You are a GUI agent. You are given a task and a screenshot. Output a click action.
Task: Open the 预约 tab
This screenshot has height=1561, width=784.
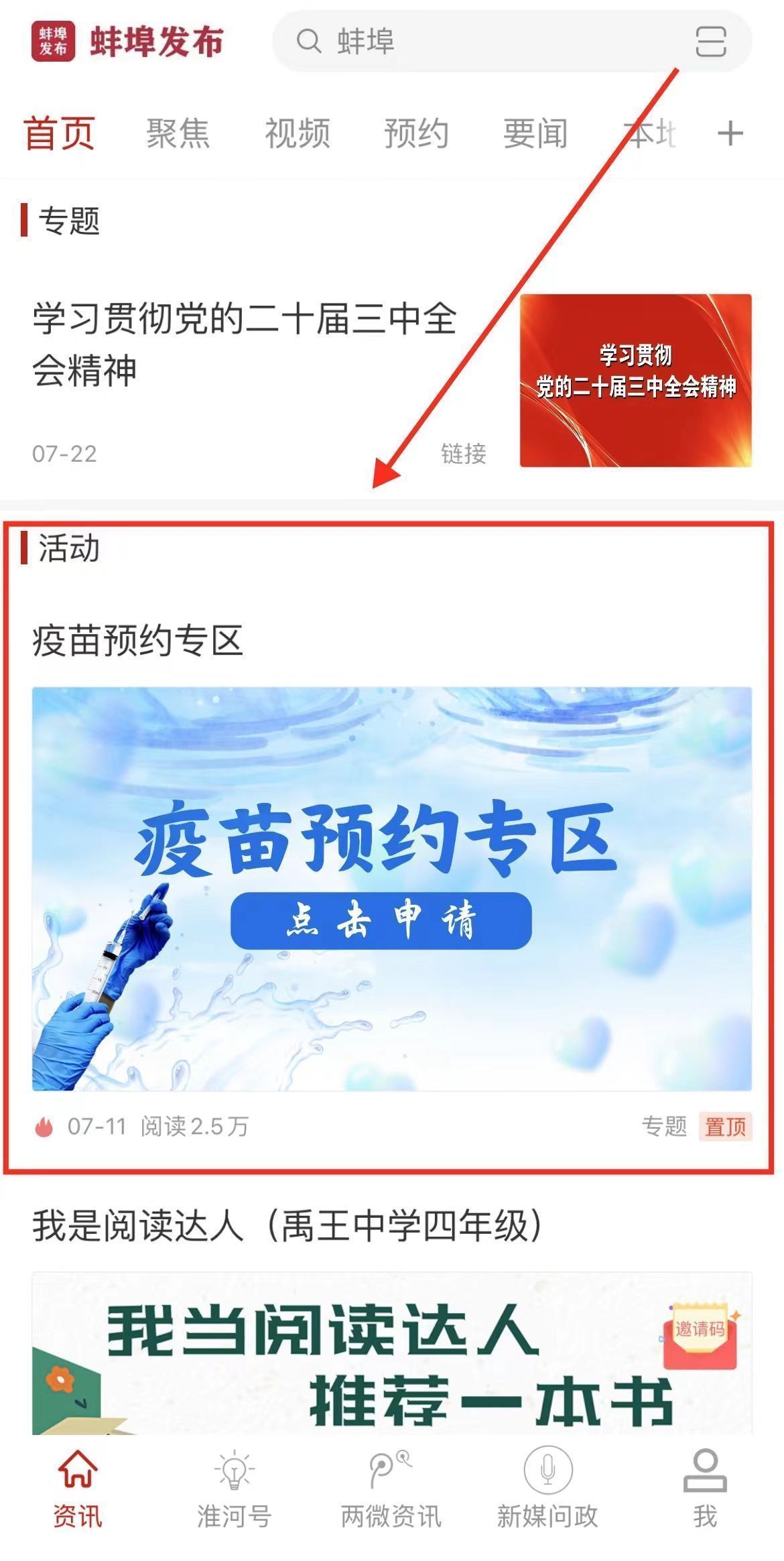click(x=415, y=133)
